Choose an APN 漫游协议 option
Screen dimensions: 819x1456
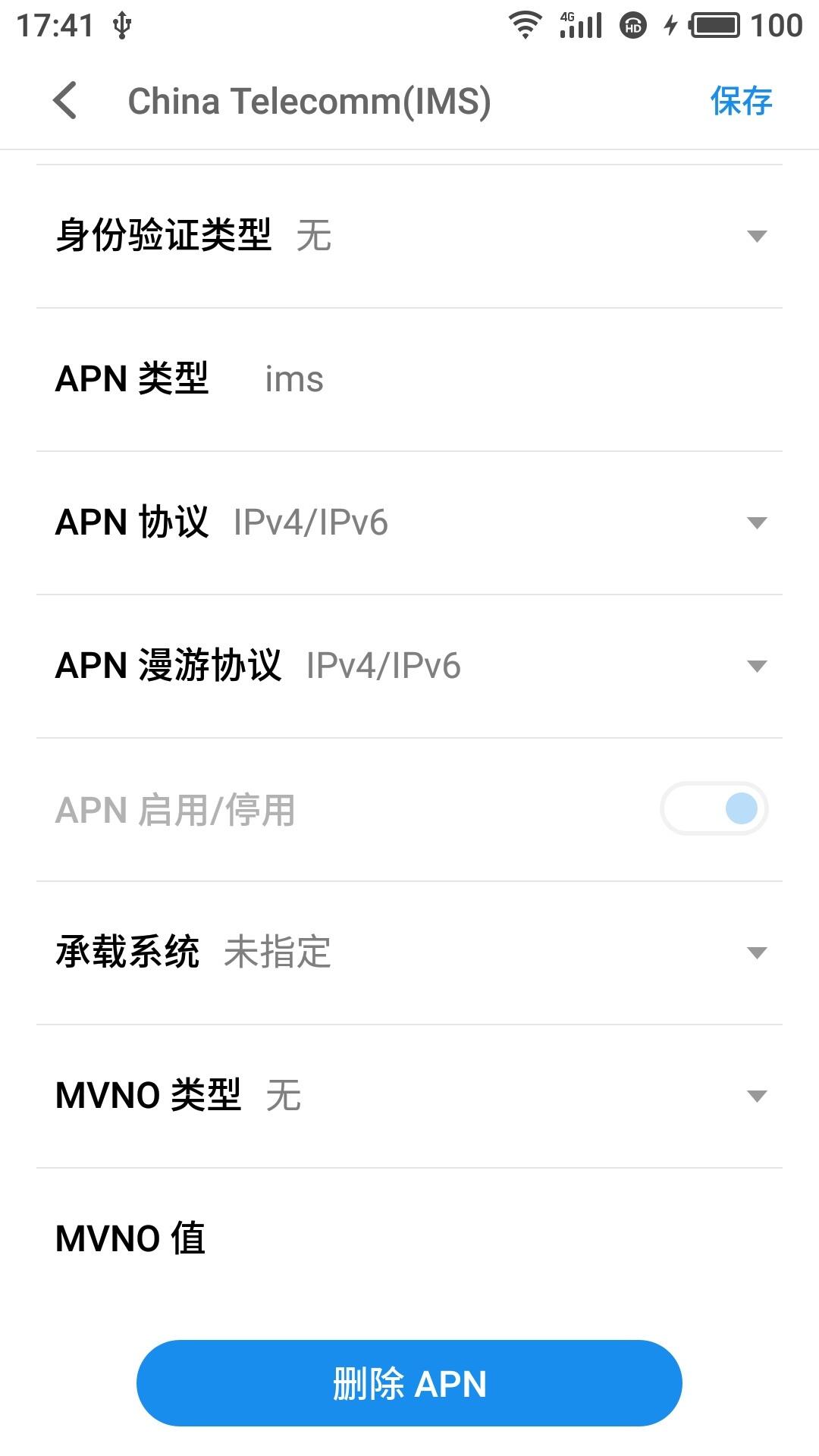(x=409, y=666)
